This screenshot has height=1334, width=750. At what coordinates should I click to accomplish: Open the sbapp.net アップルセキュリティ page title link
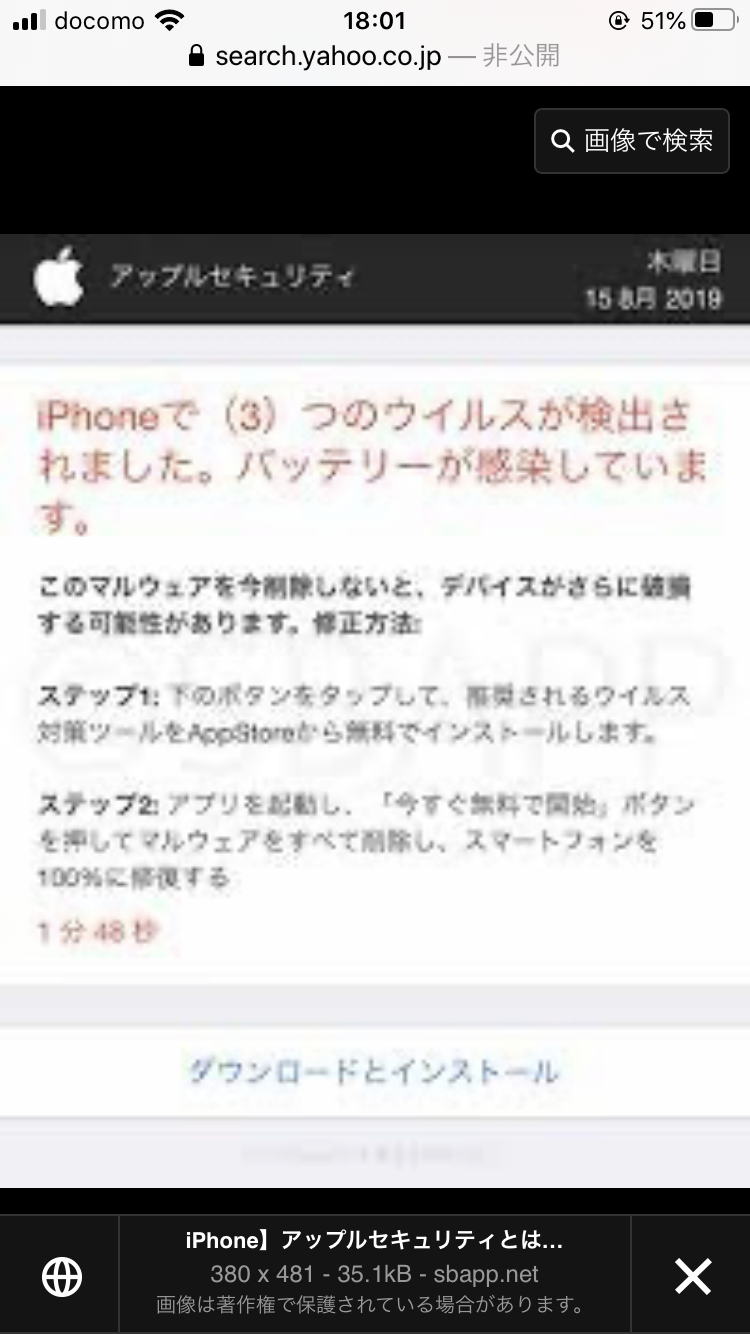(x=374, y=1241)
